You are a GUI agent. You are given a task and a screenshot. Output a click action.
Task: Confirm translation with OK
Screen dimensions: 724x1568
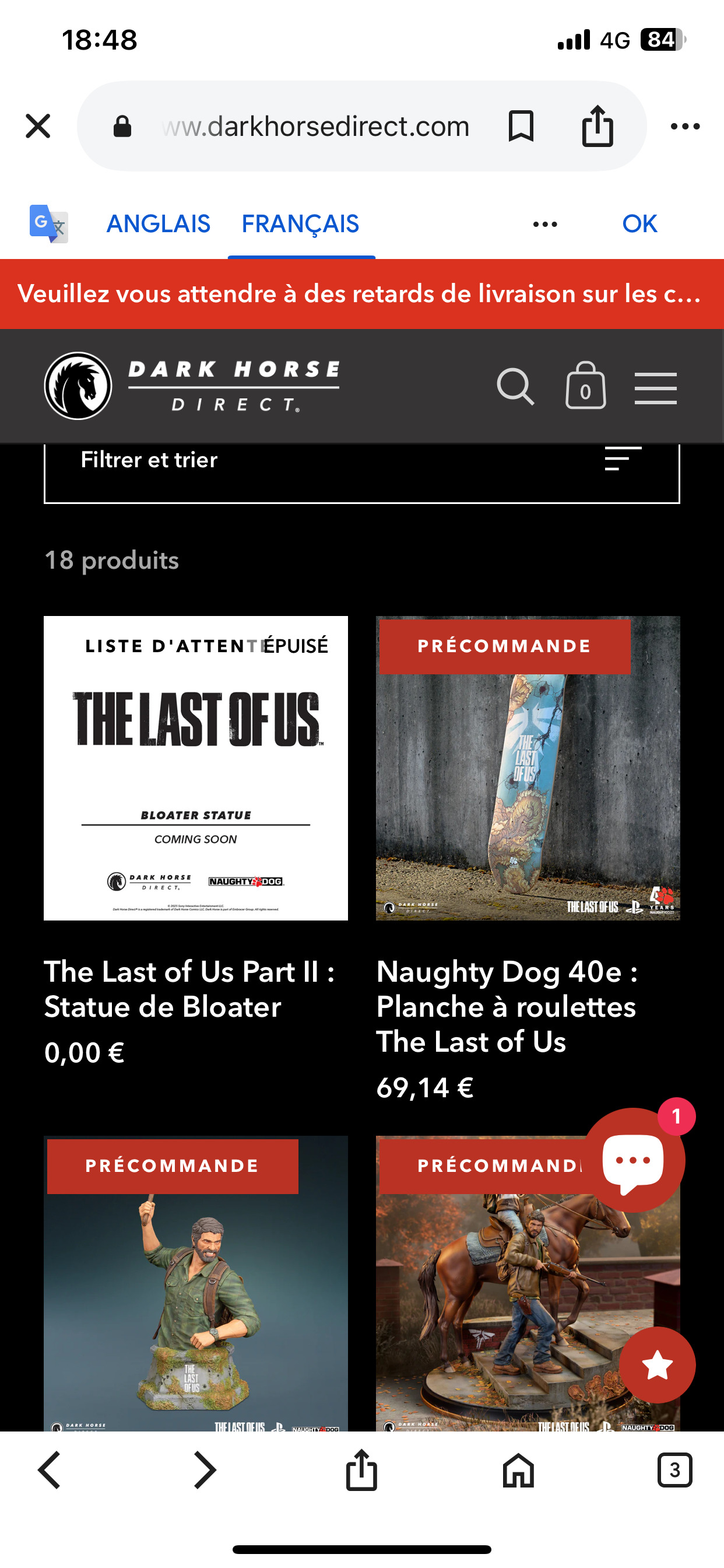tap(639, 224)
